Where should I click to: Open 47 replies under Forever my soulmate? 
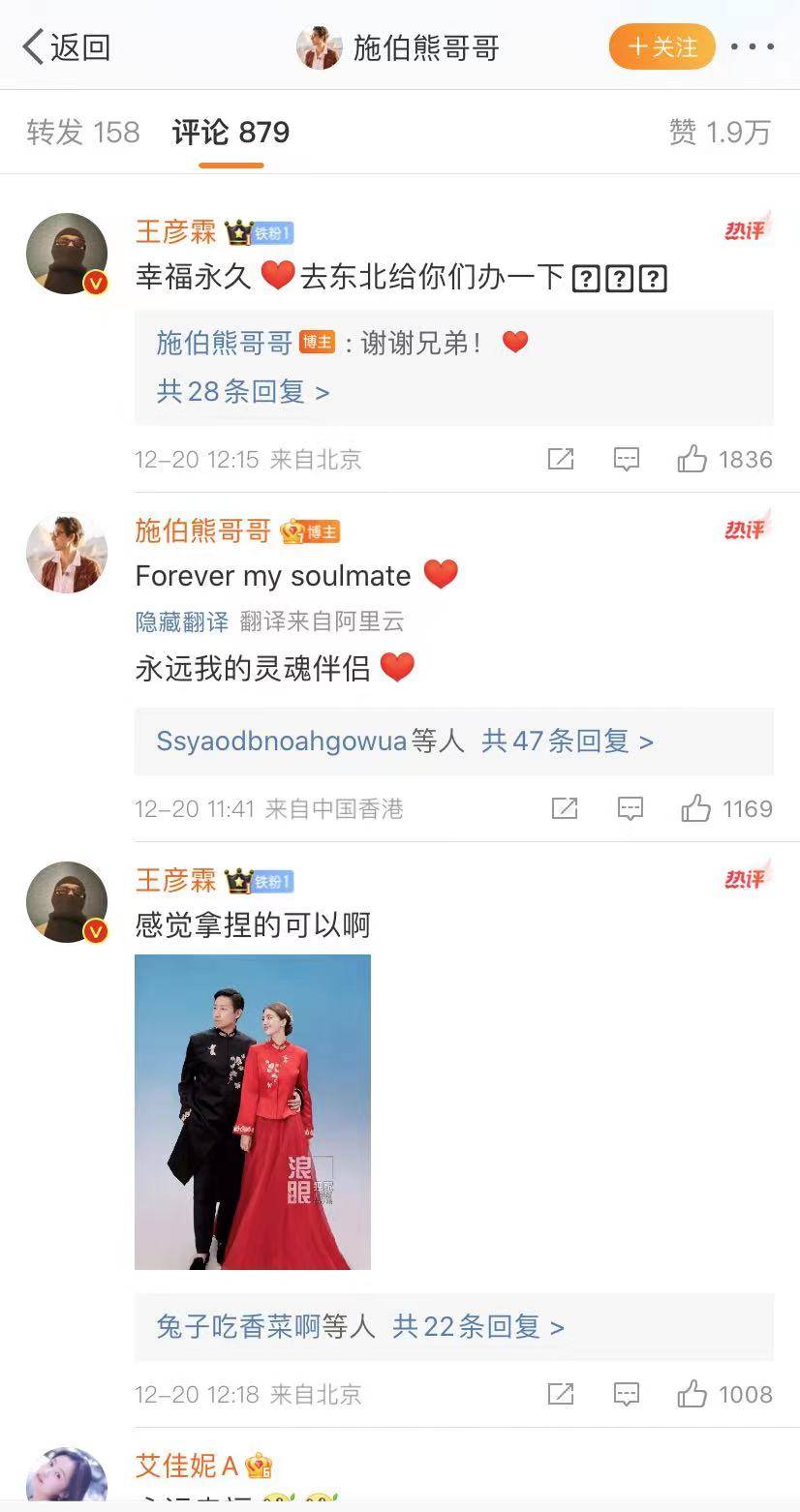coord(567,741)
